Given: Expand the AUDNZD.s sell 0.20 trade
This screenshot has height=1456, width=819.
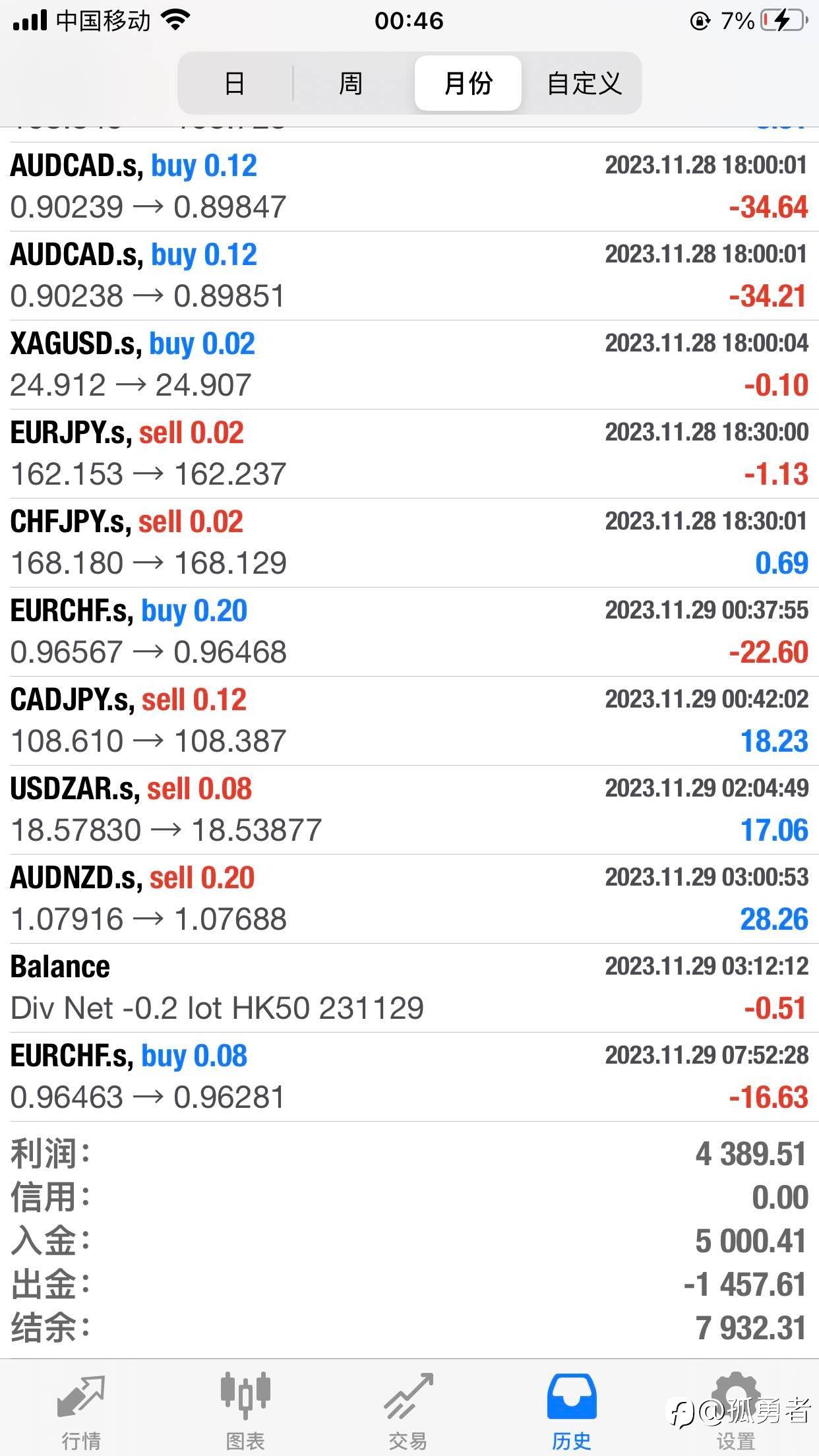Looking at the screenshot, I should pyautogui.click(x=409, y=899).
